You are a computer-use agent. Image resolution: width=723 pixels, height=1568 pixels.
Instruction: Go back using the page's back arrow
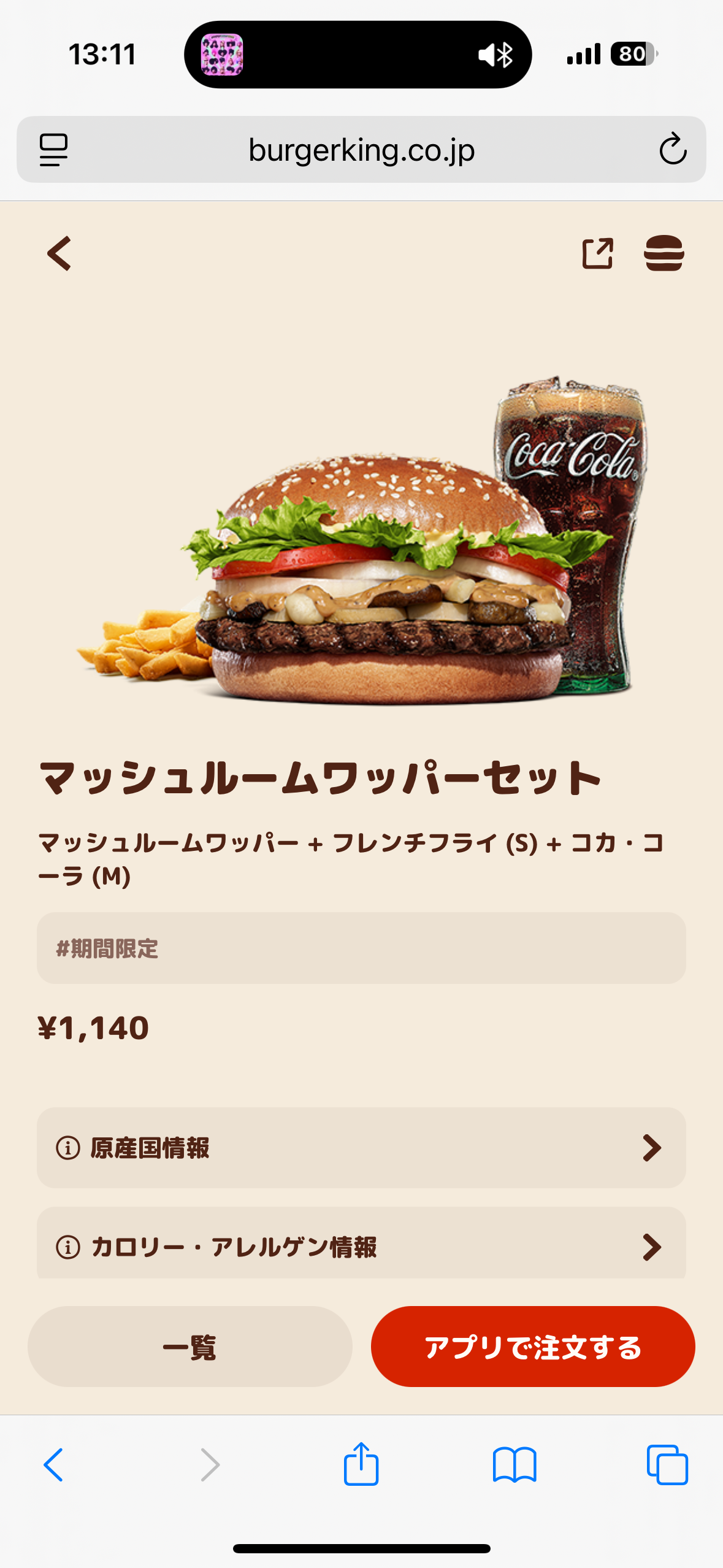(59, 253)
